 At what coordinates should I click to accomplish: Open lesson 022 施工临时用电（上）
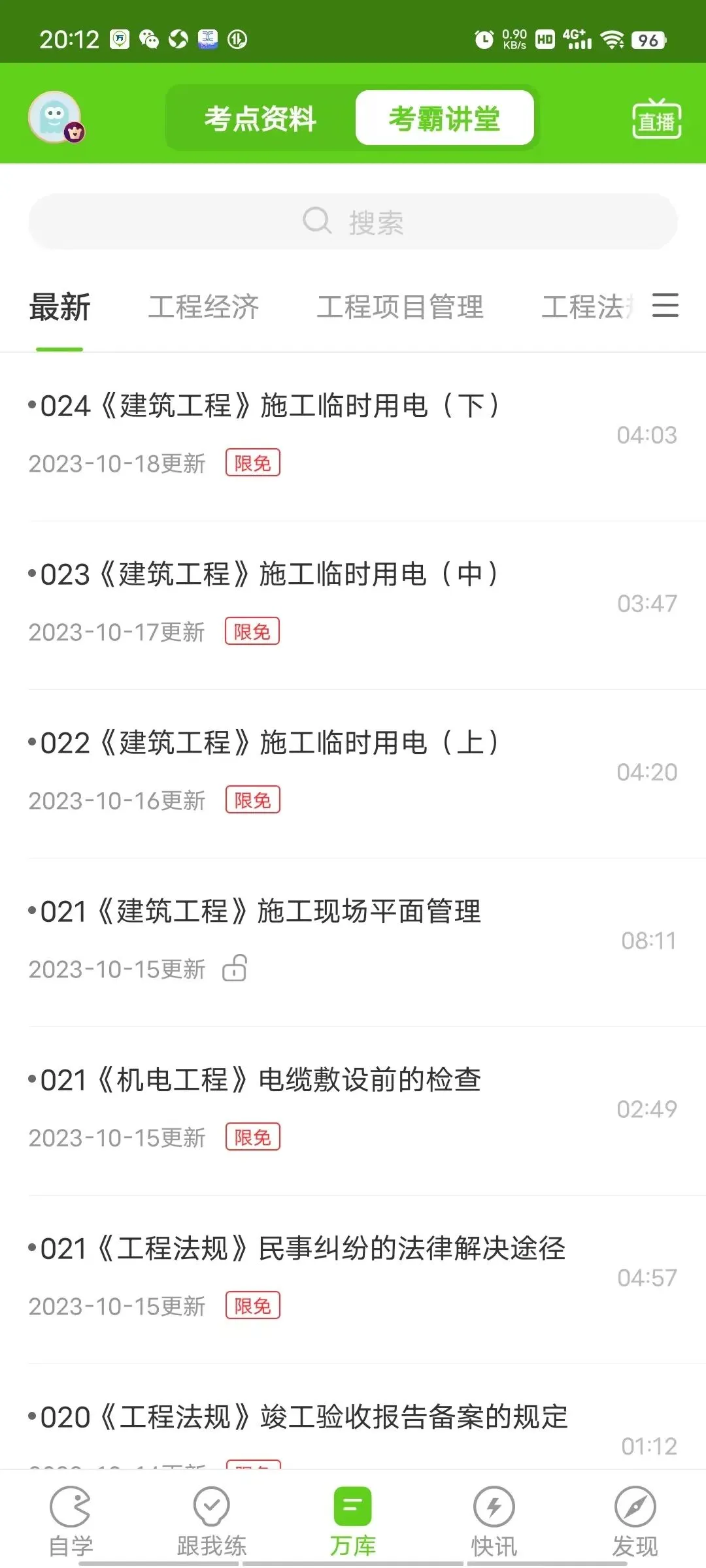click(x=268, y=743)
